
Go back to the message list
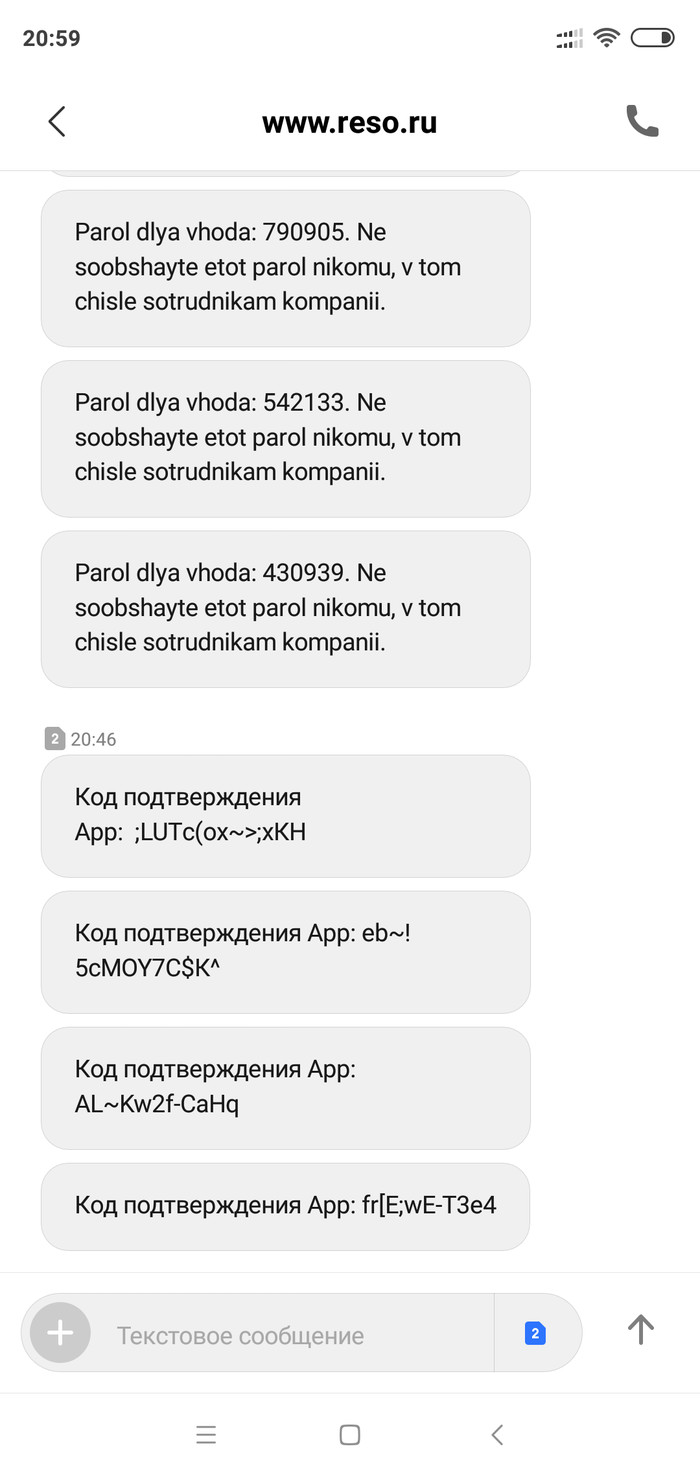[x=57, y=122]
